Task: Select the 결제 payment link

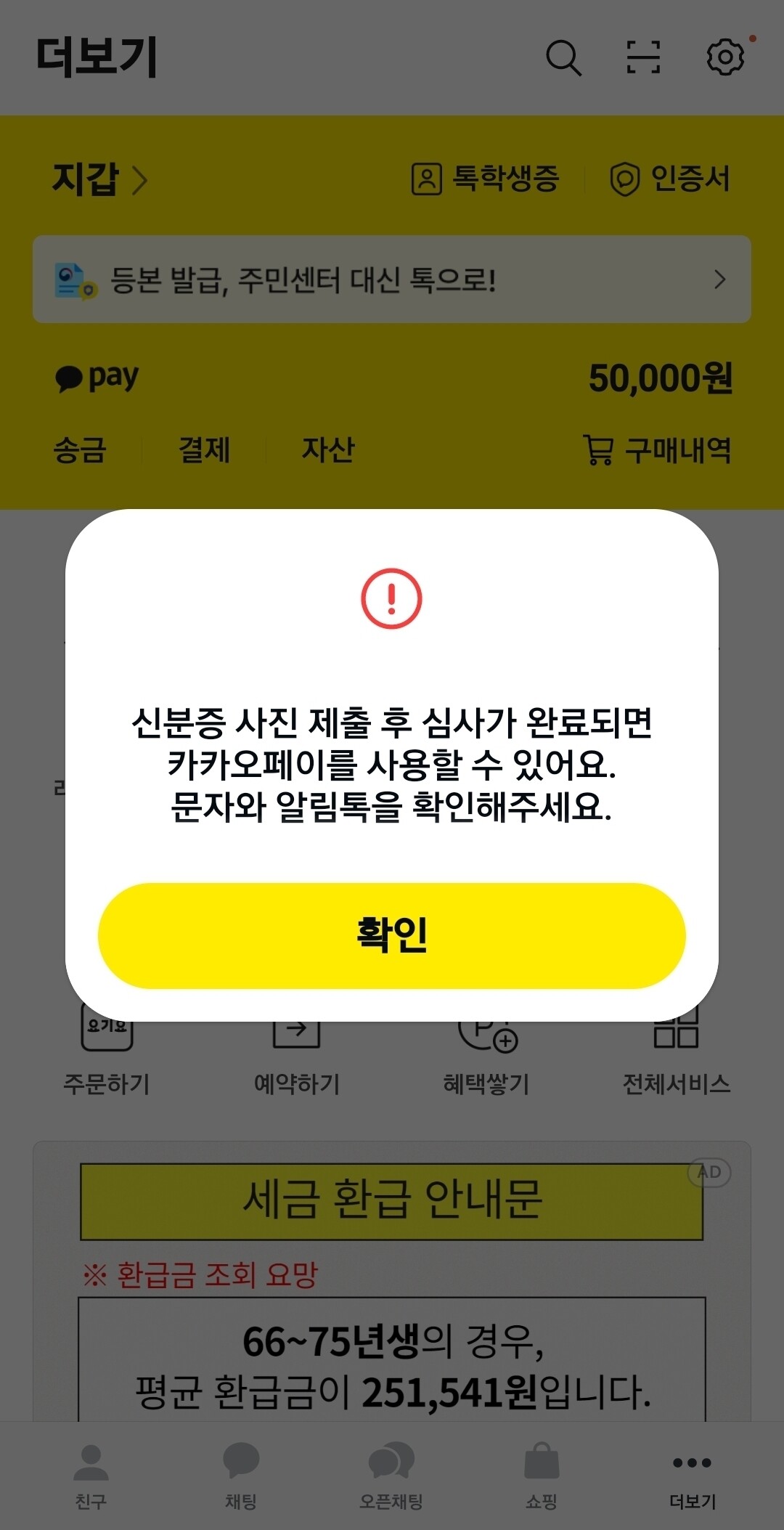Action: [204, 450]
